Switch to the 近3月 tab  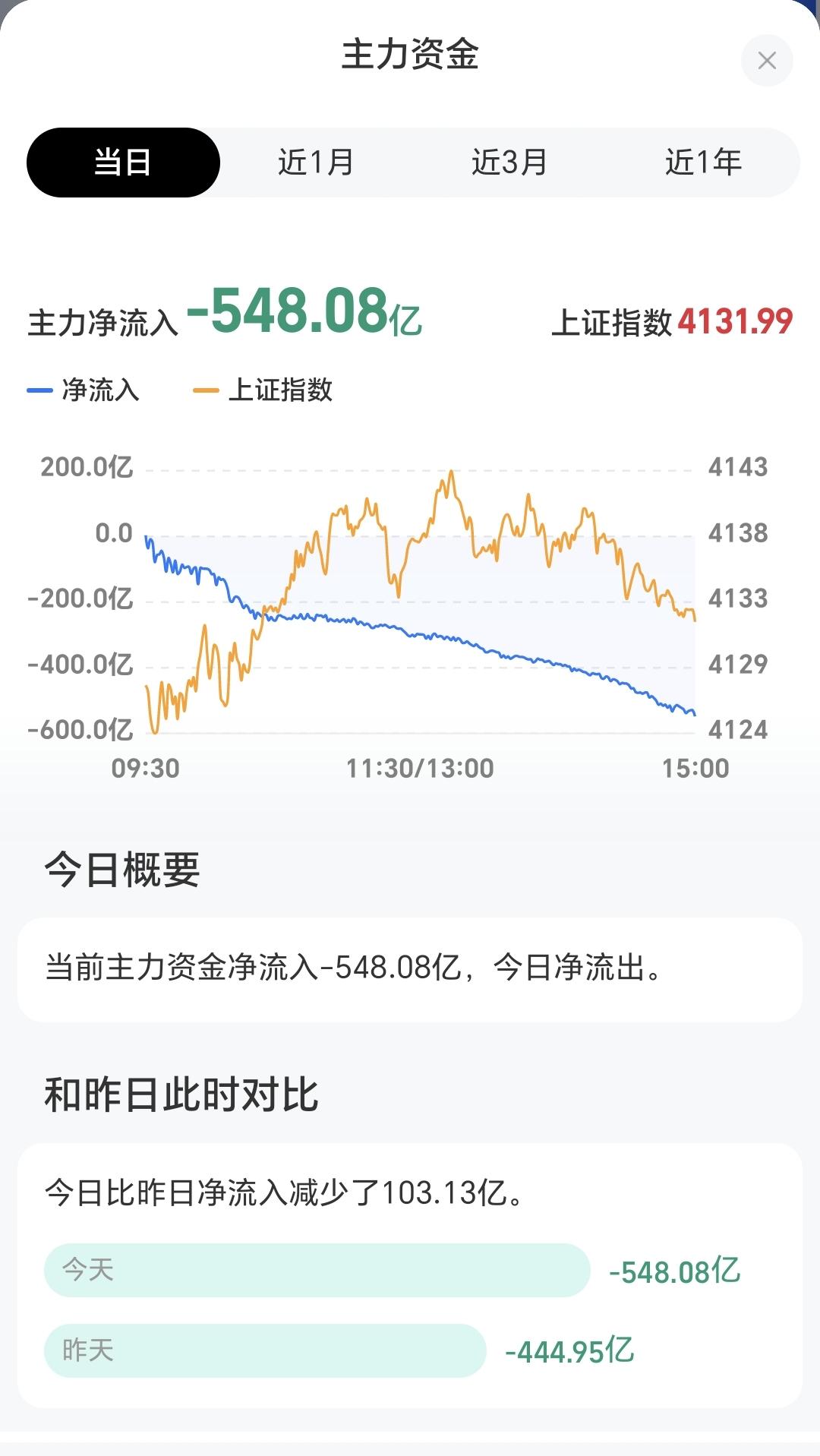coord(509,163)
